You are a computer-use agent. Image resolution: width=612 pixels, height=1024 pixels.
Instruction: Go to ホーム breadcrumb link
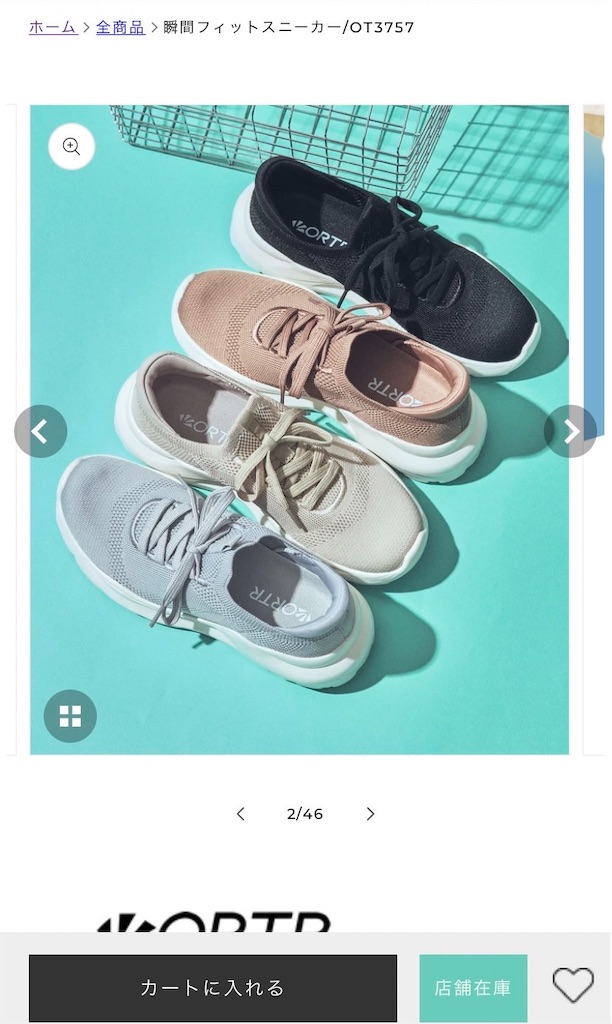tap(53, 27)
